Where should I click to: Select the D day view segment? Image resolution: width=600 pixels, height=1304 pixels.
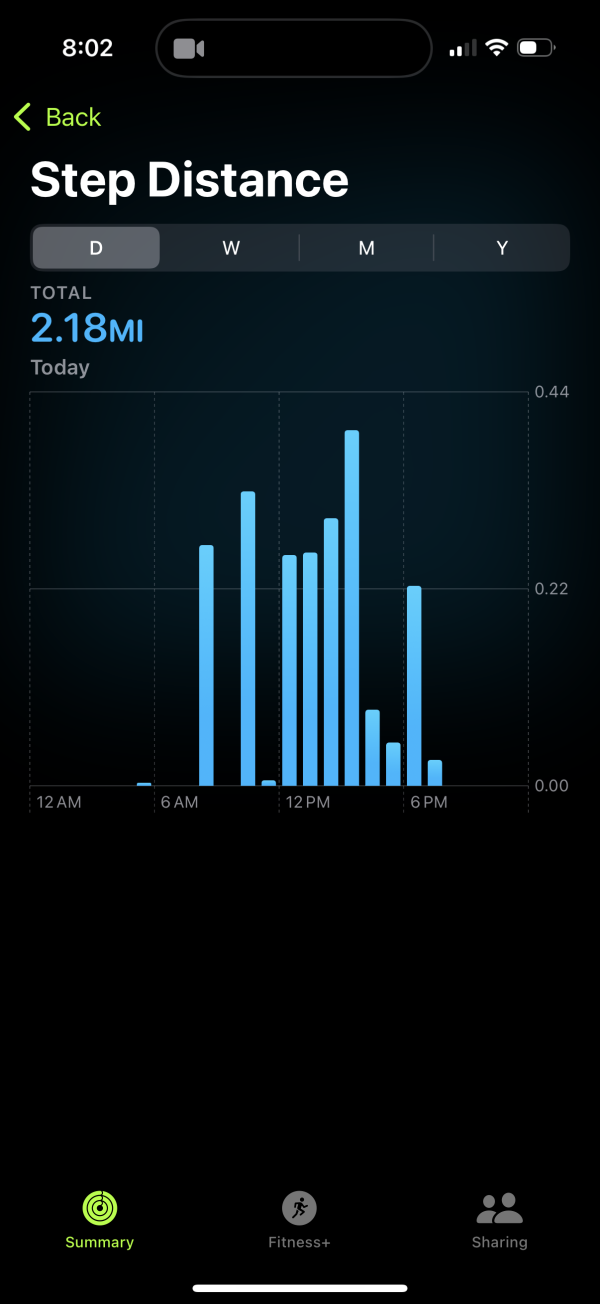point(96,248)
